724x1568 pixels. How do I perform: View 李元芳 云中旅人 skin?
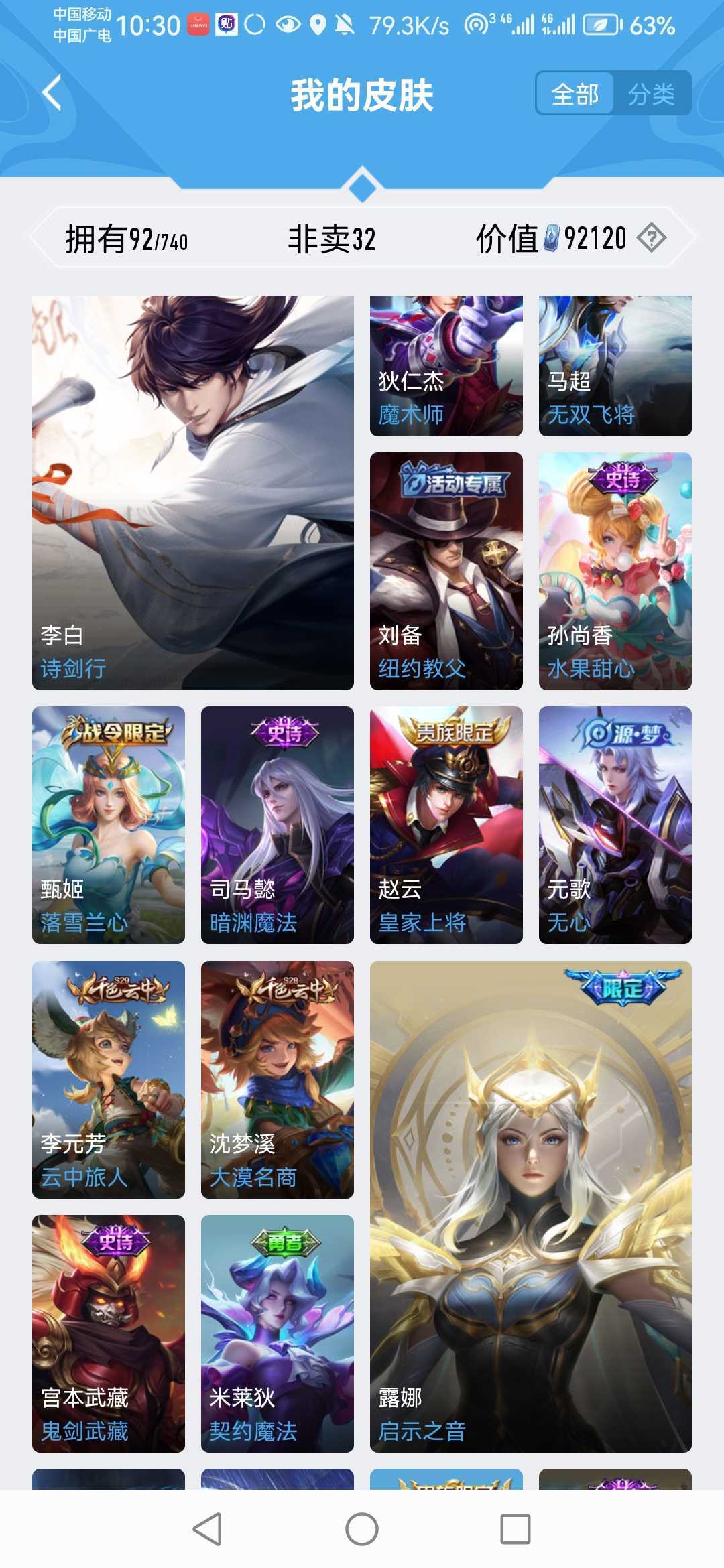coord(109,1079)
